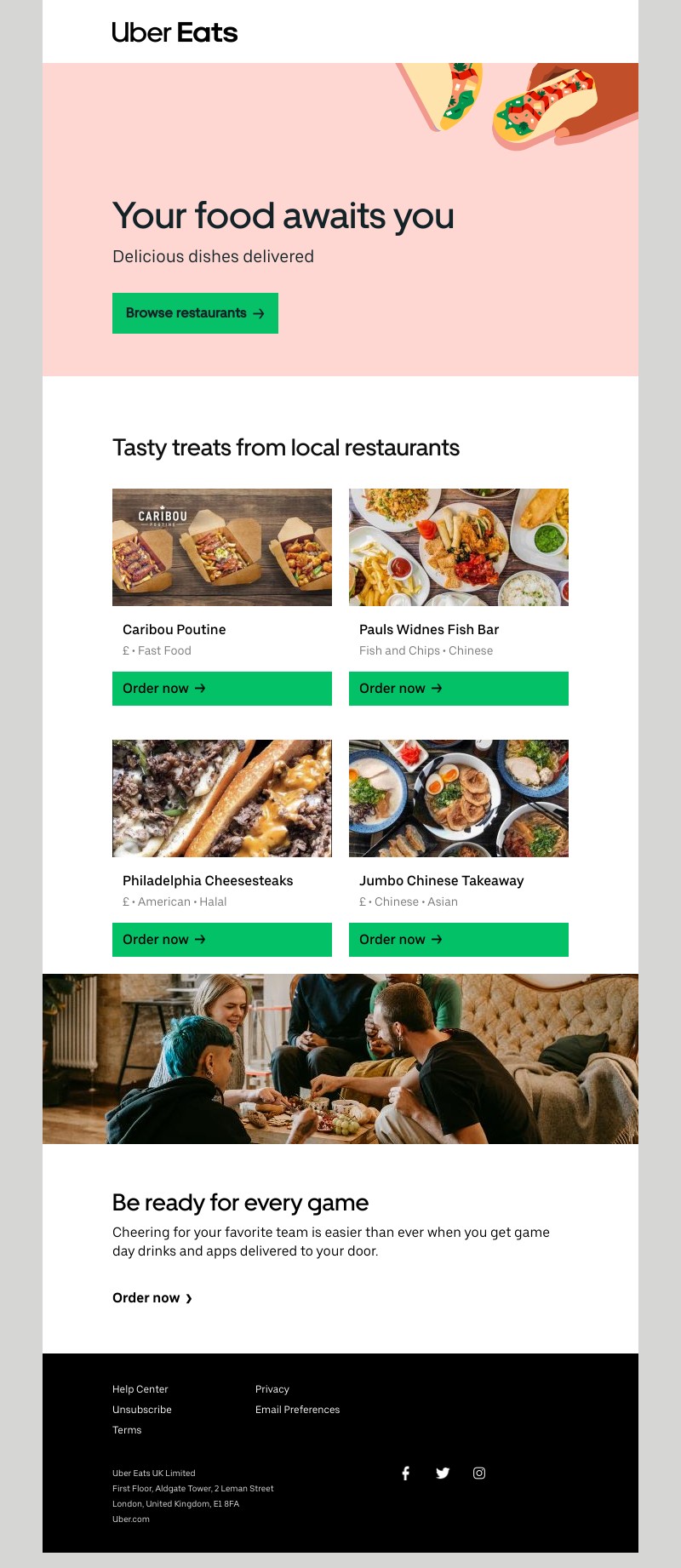Order now from Caribou Poutine
This screenshot has width=681, height=1568.
pos(221,688)
